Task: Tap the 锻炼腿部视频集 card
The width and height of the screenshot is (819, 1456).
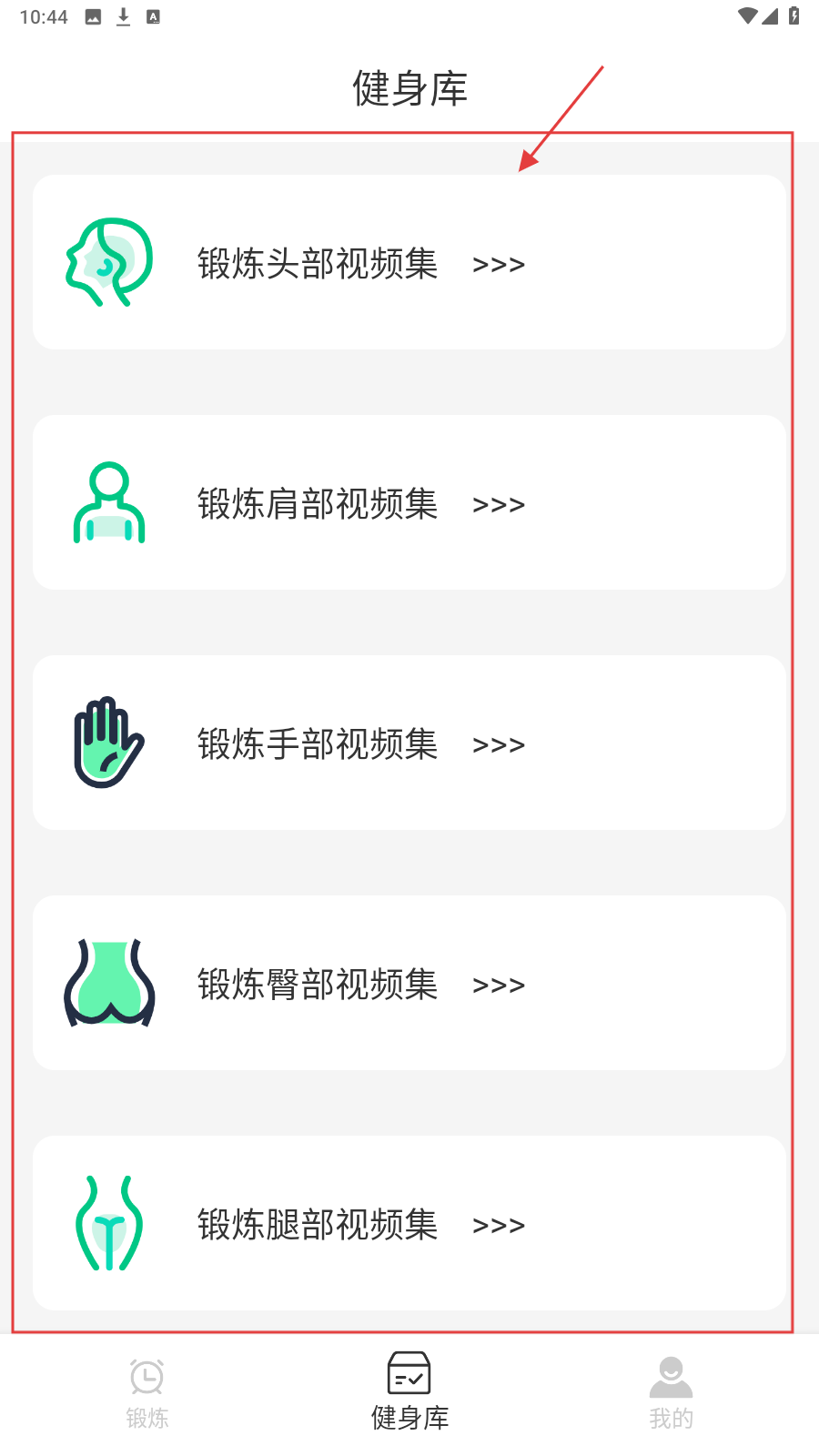Action: [x=409, y=1224]
